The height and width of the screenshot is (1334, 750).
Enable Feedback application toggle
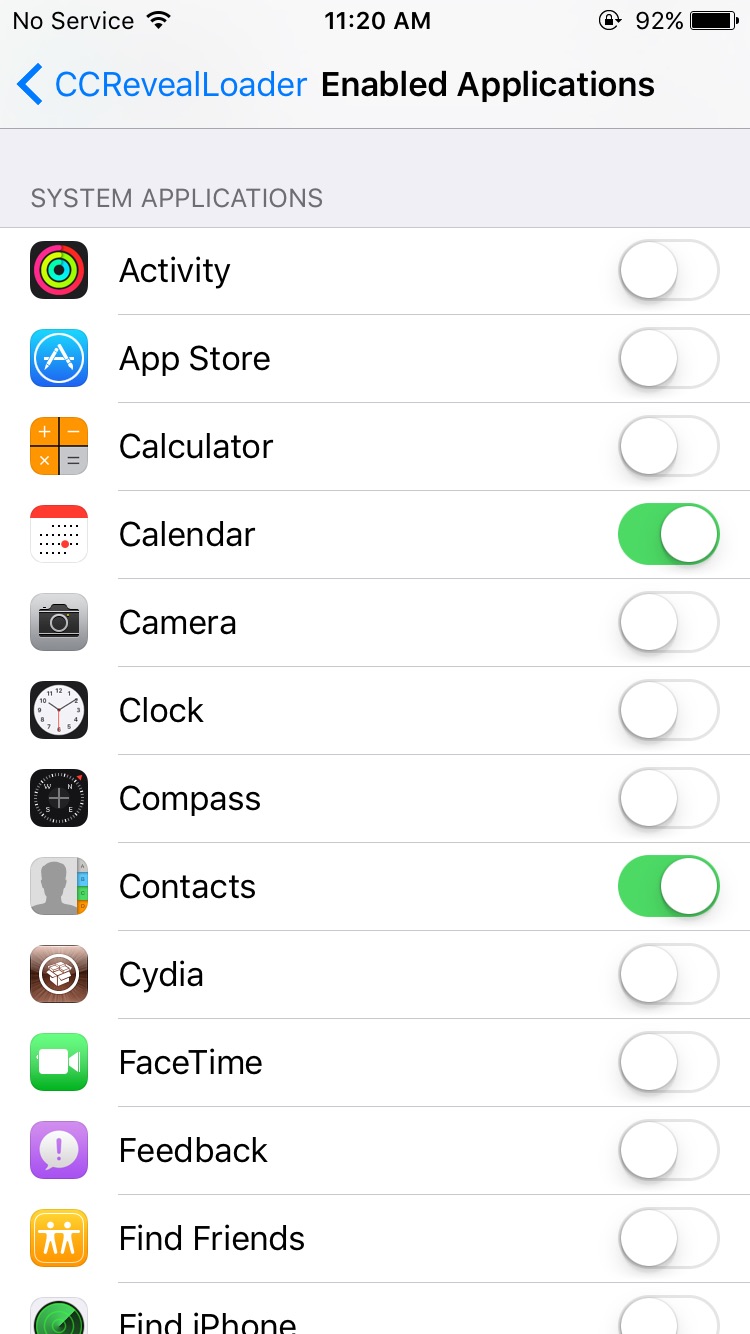669,1150
